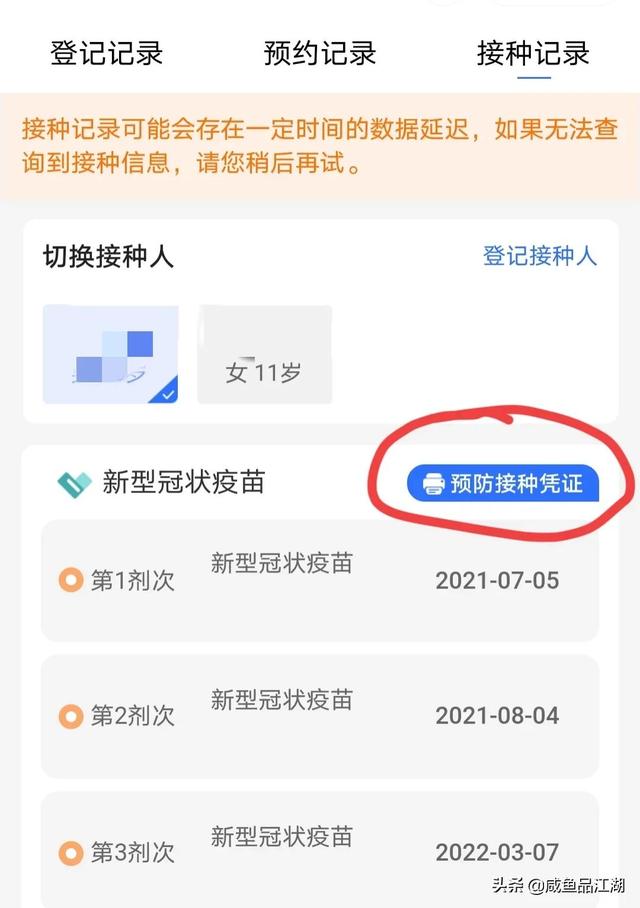Select the currently checked vaccine recipient card

pos(111,355)
